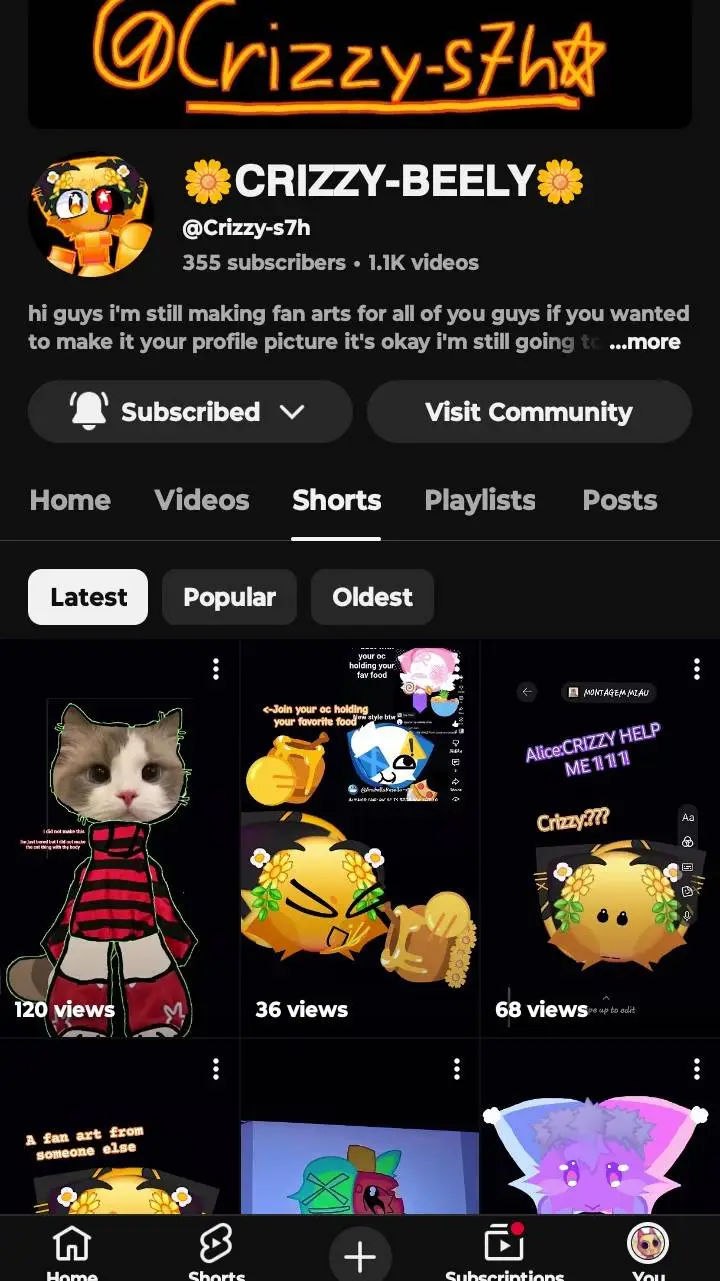Tap the Visit Community button
This screenshot has height=1281, width=720.
pos(529,412)
